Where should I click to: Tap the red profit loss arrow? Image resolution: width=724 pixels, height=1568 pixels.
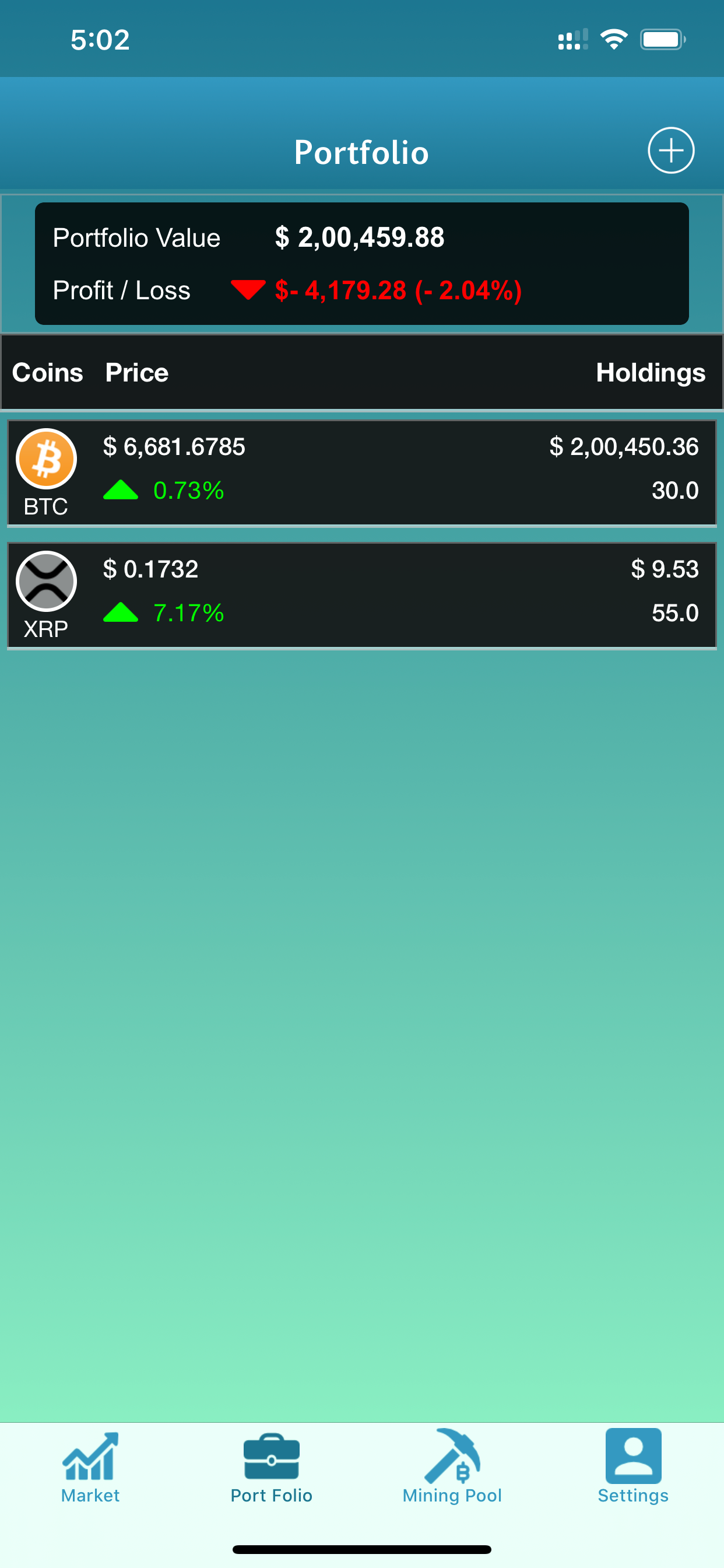[x=249, y=290]
